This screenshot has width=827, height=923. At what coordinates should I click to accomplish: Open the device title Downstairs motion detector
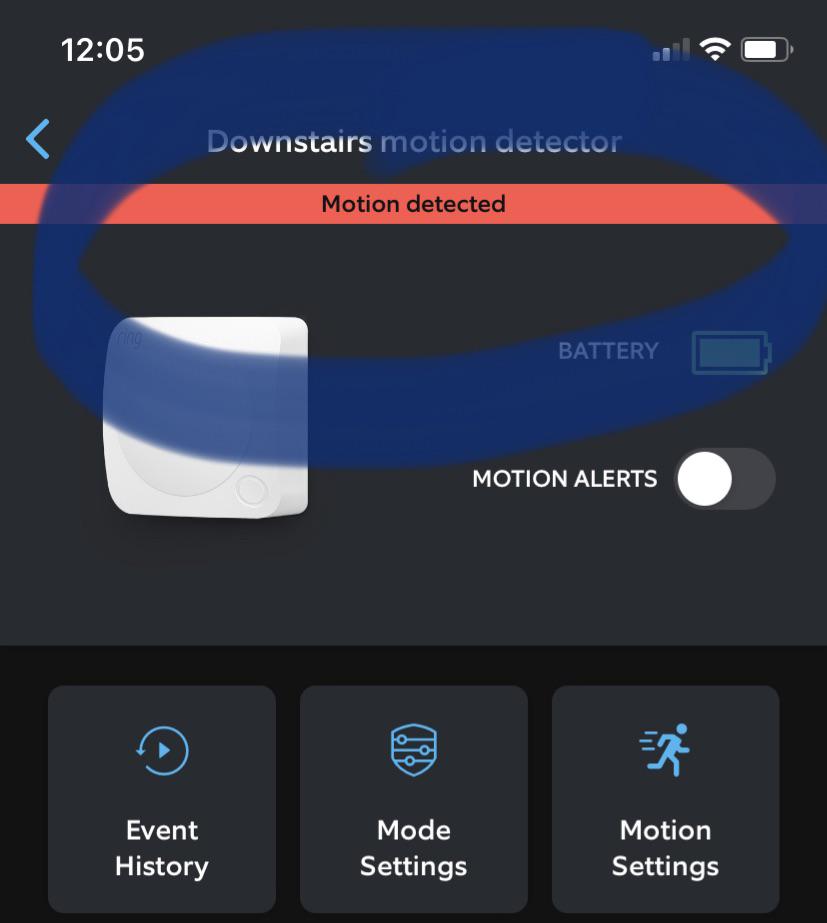(413, 141)
